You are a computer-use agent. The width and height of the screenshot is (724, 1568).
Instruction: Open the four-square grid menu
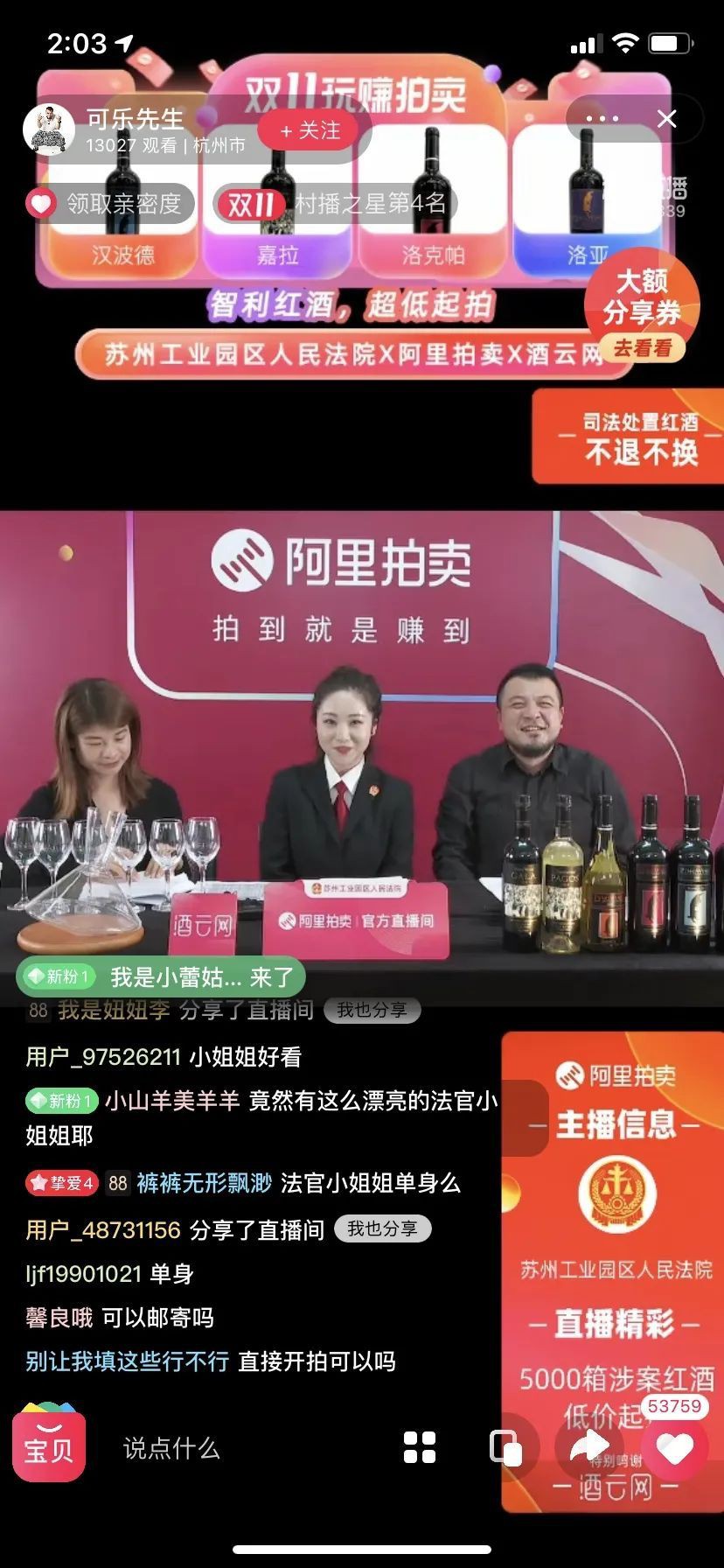(420, 1447)
